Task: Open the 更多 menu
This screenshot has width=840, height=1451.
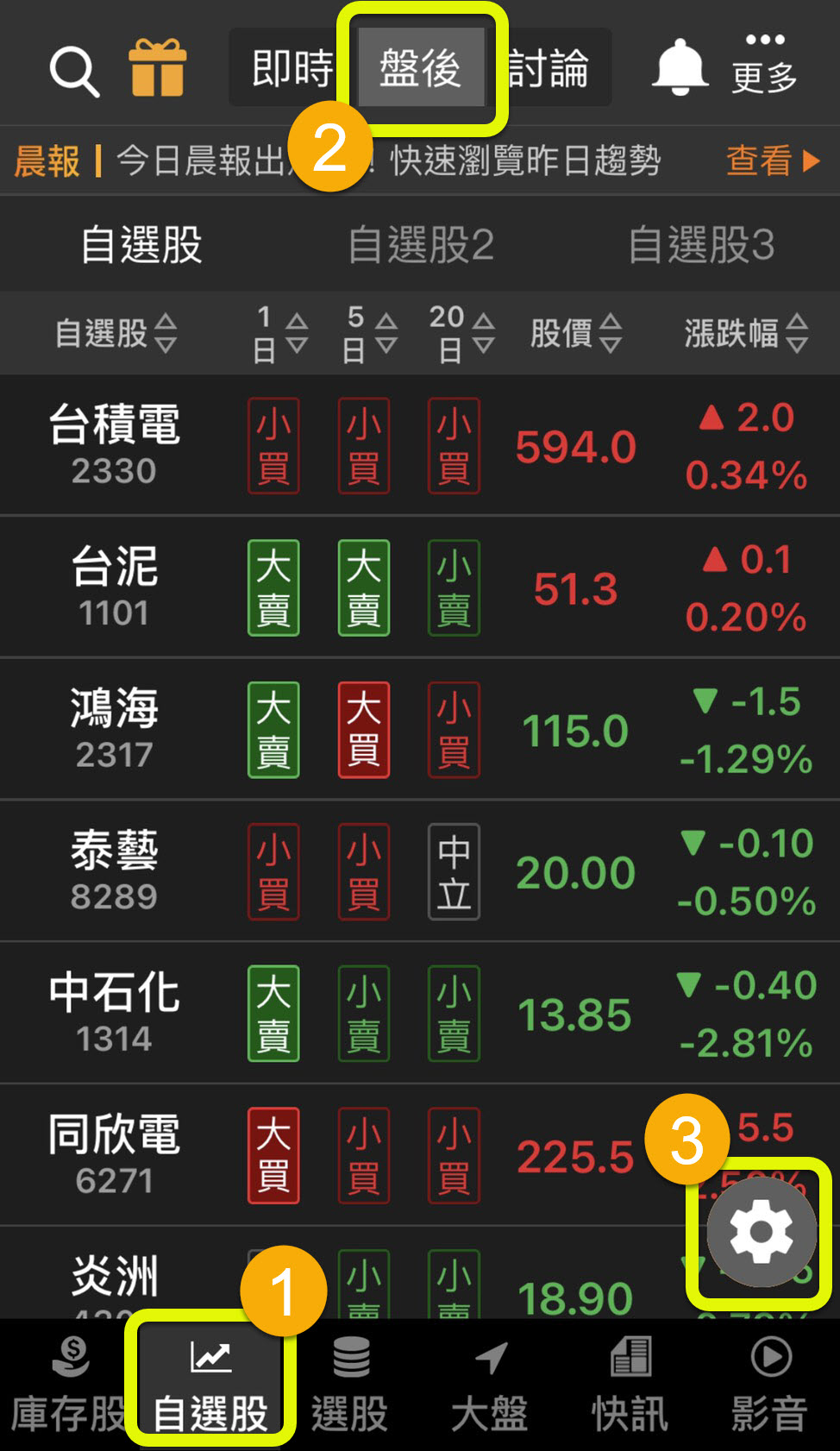Action: pos(764,65)
